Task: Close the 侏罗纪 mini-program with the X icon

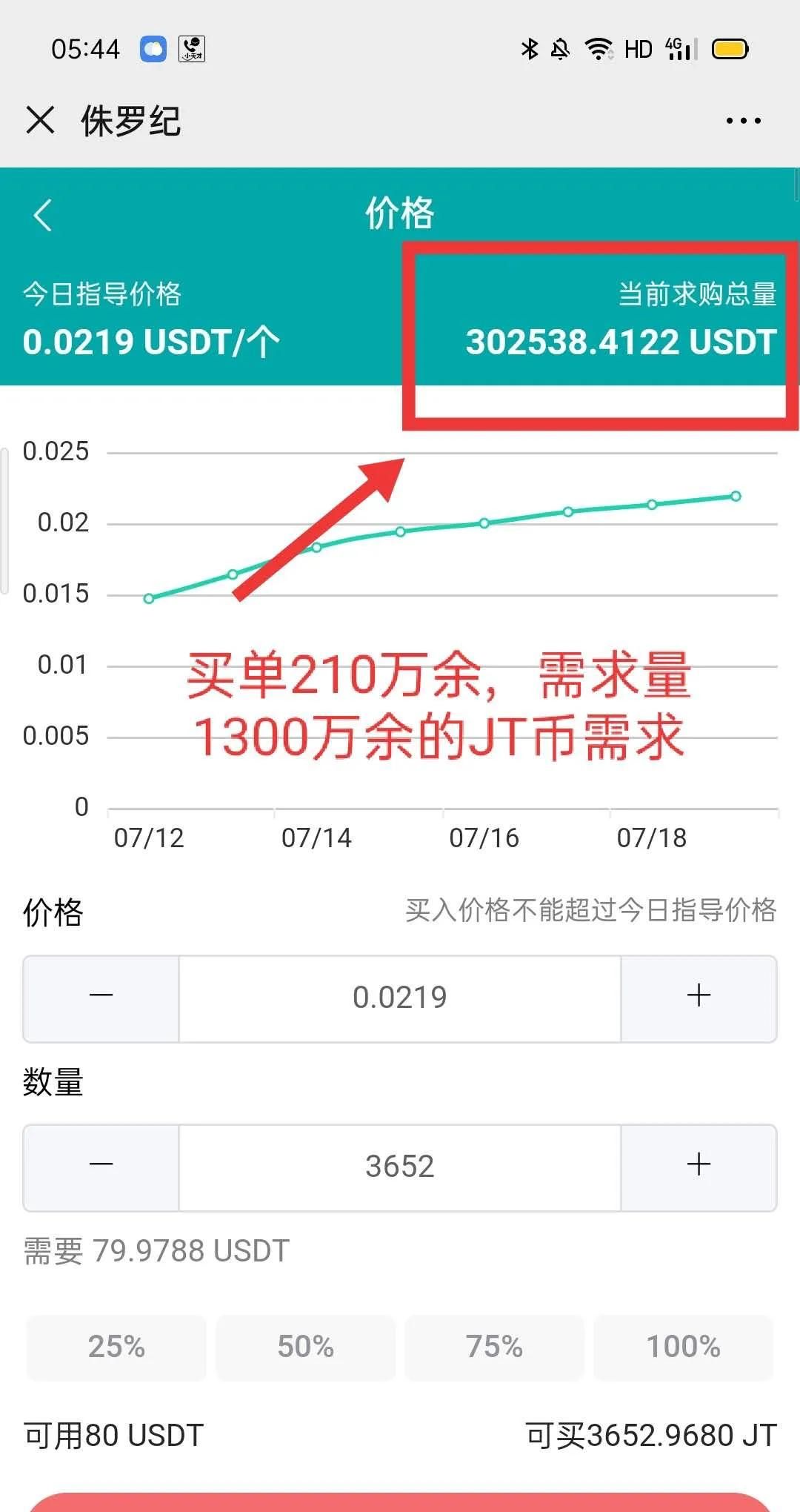Action: [x=41, y=120]
